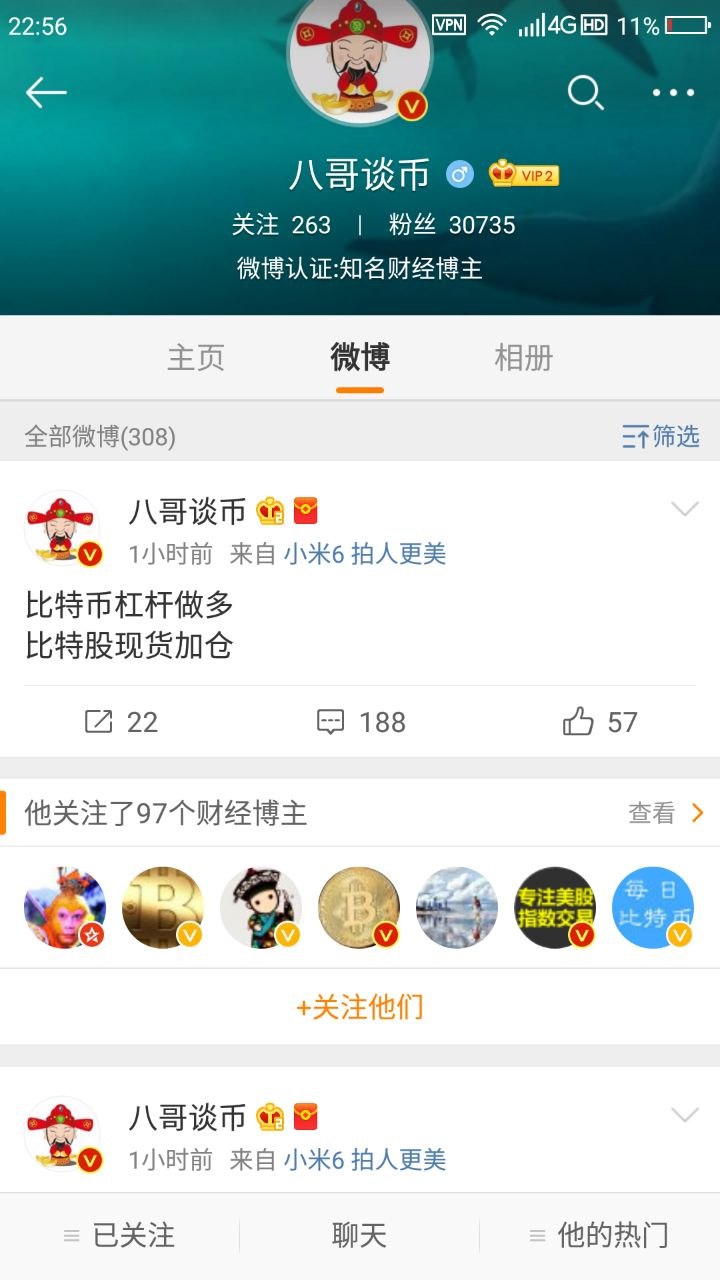Open search on this profile
Image resolution: width=720 pixels, height=1280 pixels.
click(585, 93)
